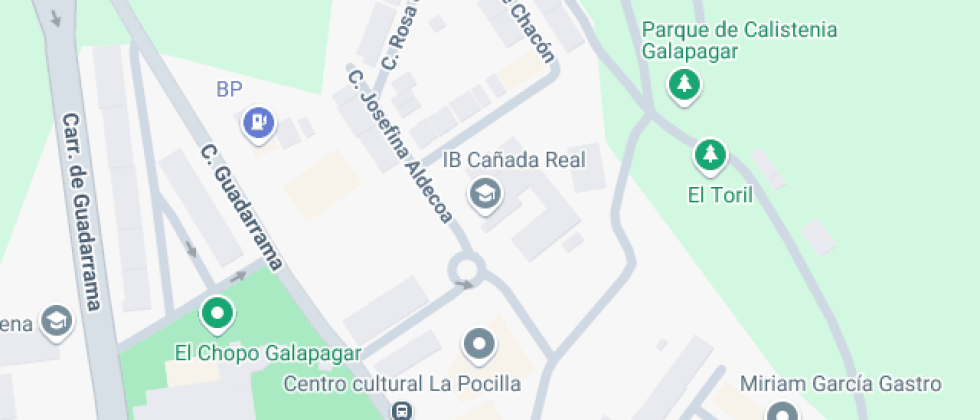Viewport: 980px width, 420px height.
Task: Open the El Toril park marker
Action: click(x=710, y=155)
